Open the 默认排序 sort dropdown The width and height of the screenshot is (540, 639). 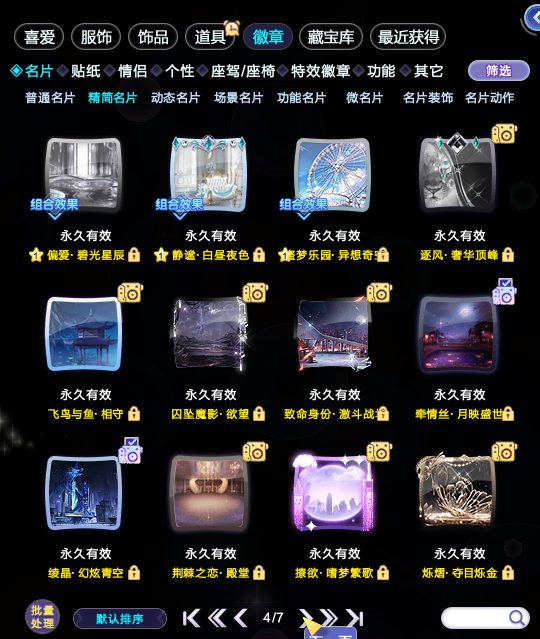(120, 619)
